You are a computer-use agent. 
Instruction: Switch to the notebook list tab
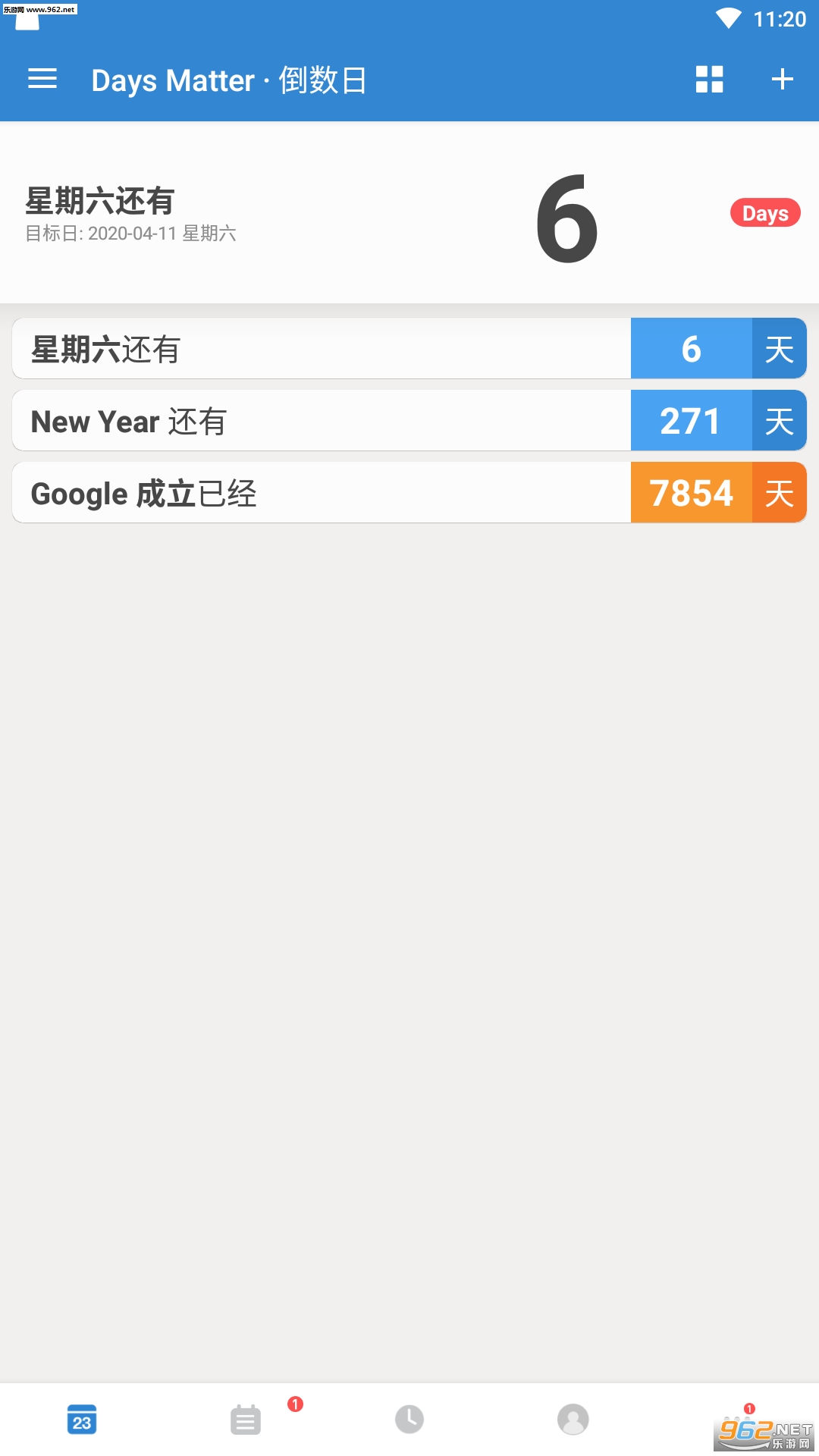(x=246, y=1420)
